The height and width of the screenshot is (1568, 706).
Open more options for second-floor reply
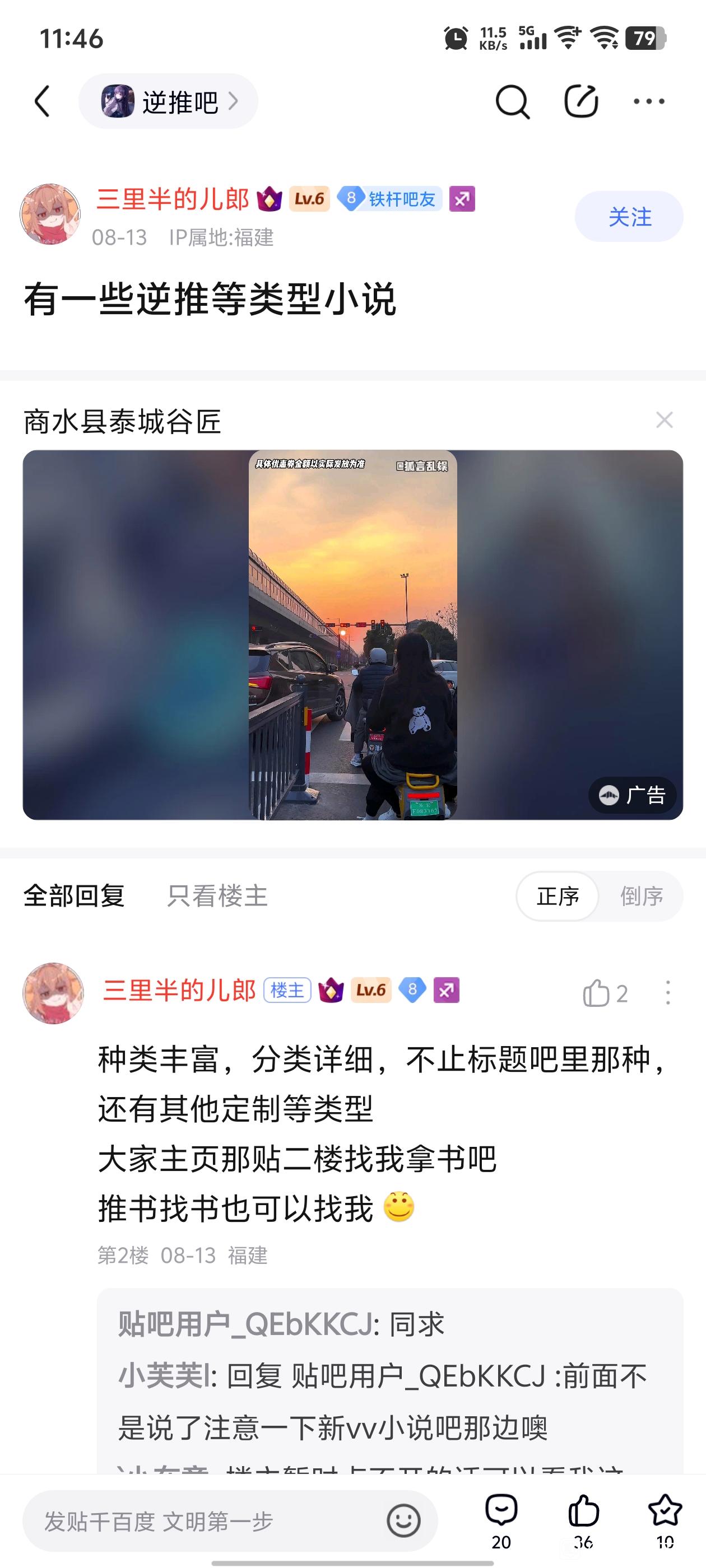click(668, 993)
